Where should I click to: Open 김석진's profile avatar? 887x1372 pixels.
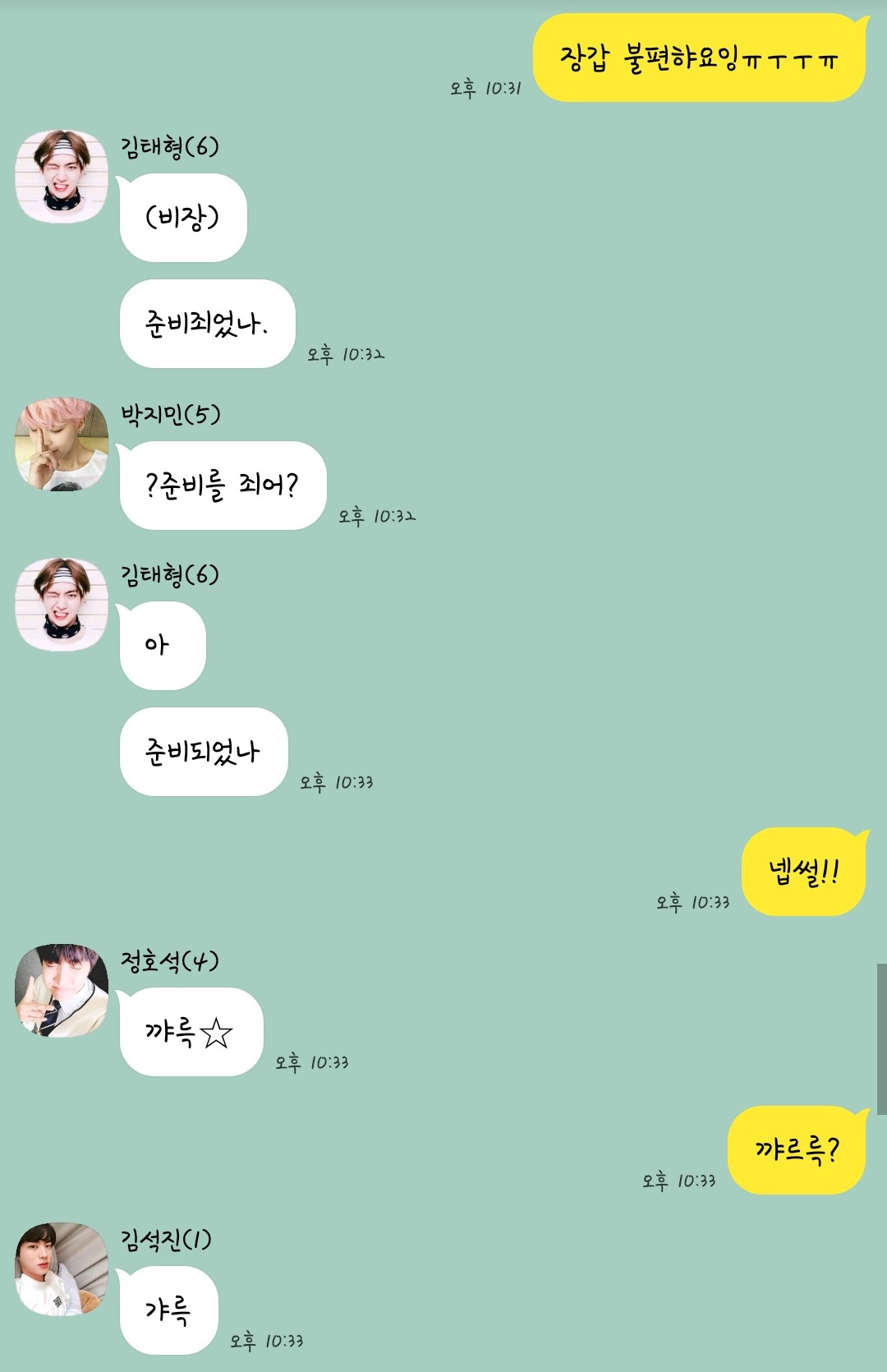[x=62, y=1268]
